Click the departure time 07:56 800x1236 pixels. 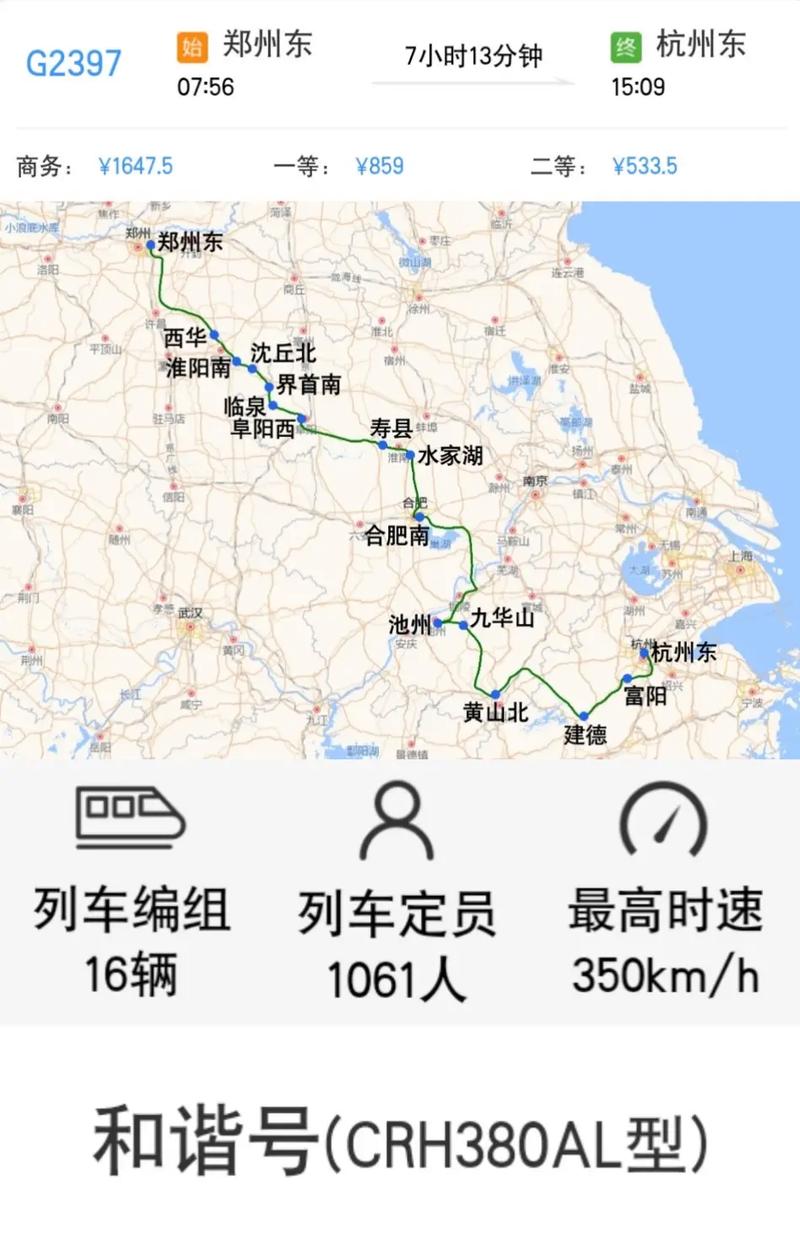tap(203, 87)
